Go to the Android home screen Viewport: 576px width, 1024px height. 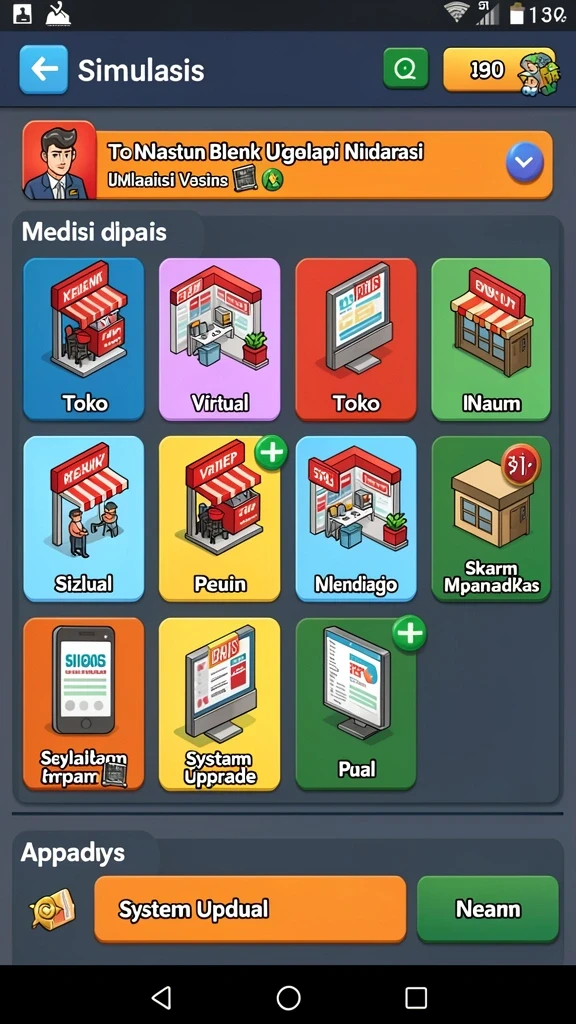(x=288, y=997)
